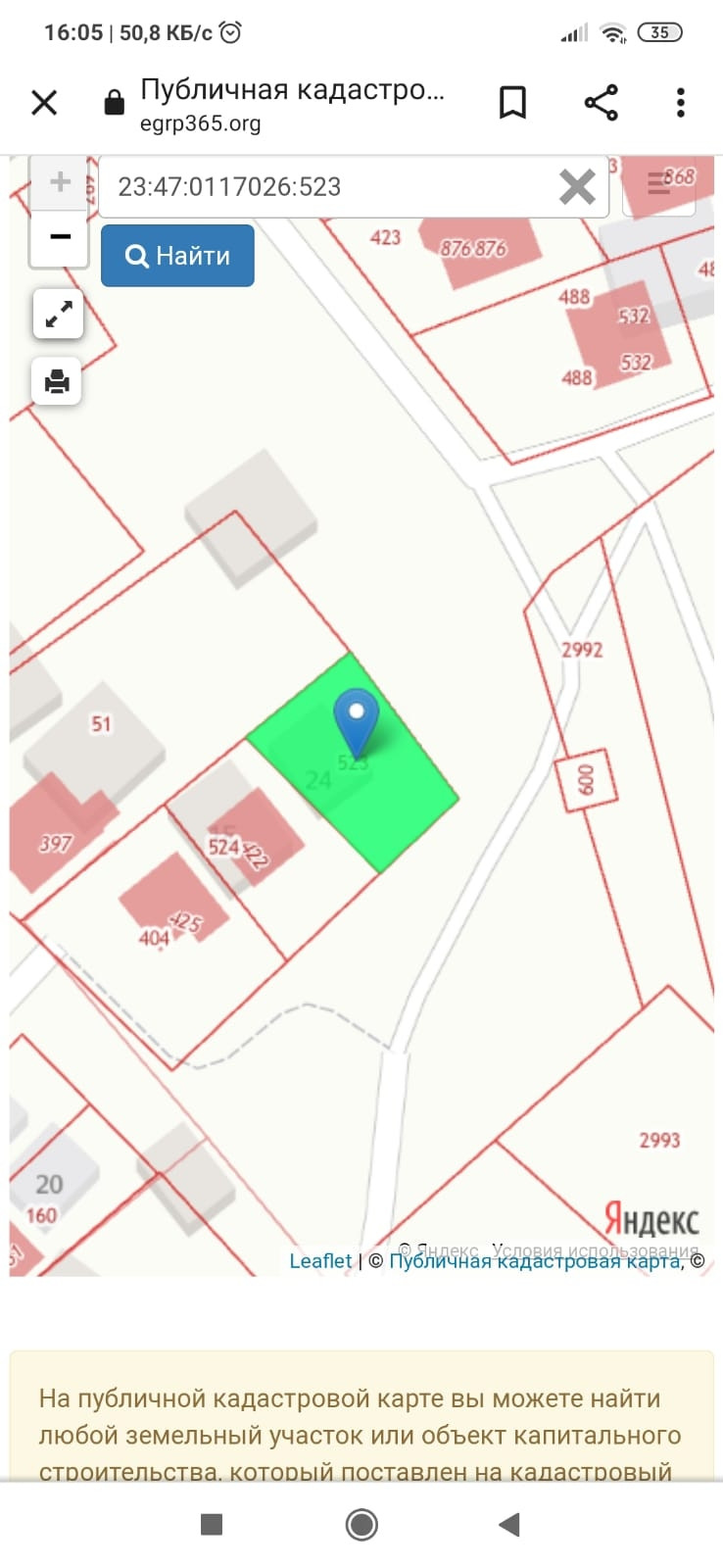The image size is (723, 1568).
Task: Go to the home screen
Action: tap(361, 1524)
